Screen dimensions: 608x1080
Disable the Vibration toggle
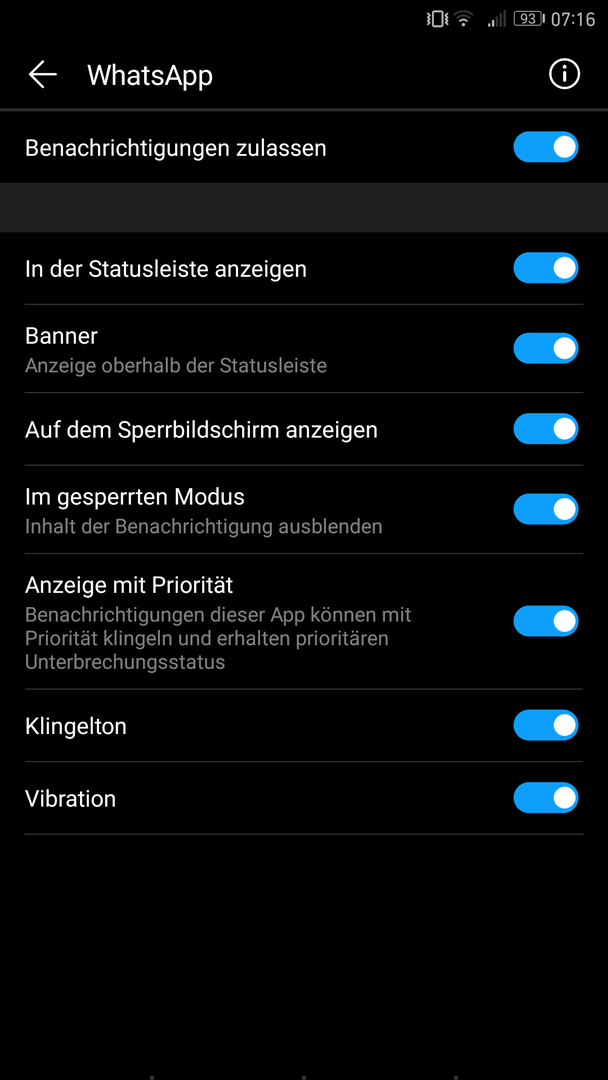(x=545, y=798)
